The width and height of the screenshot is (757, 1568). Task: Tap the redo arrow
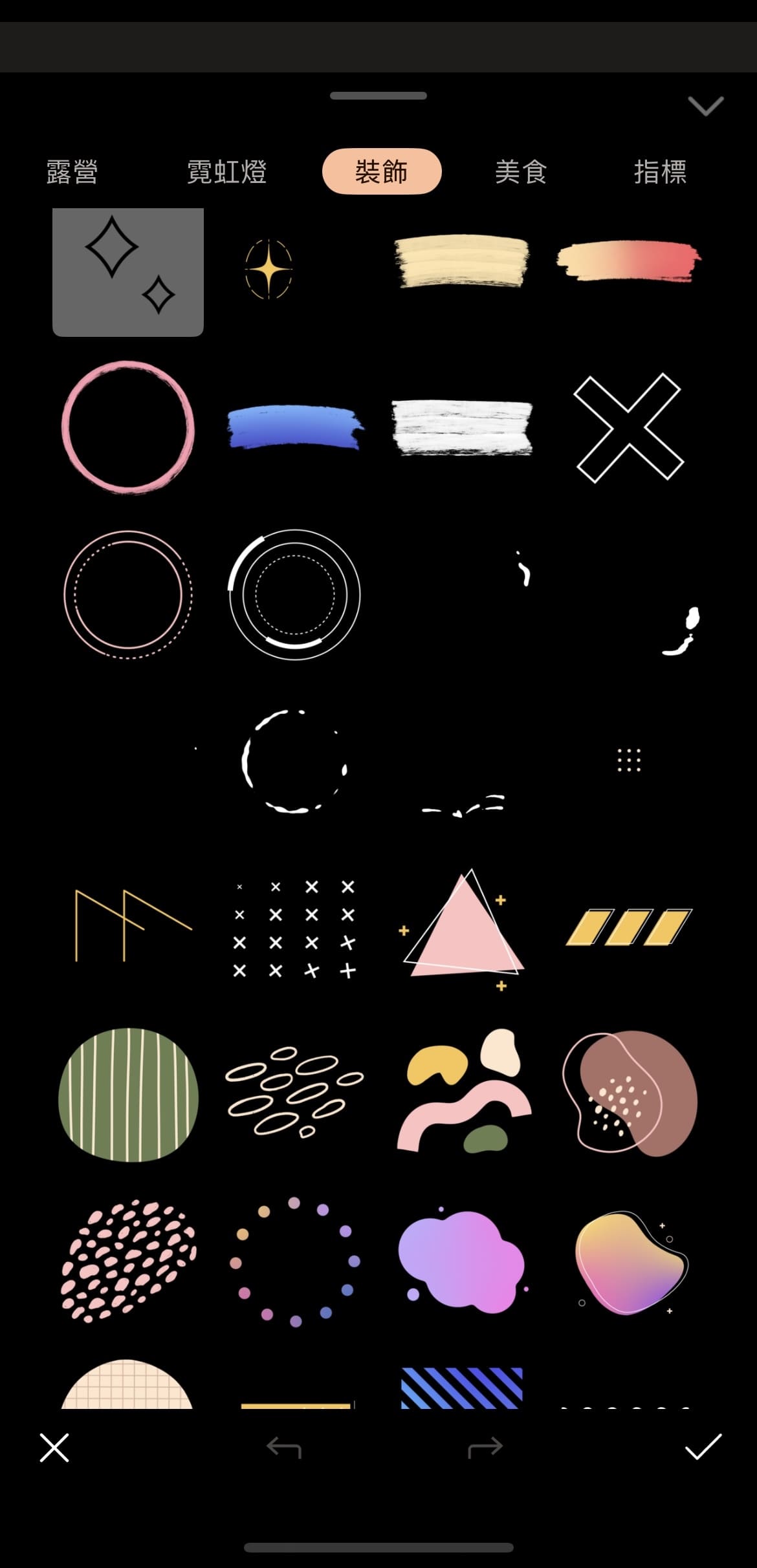(x=485, y=1447)
